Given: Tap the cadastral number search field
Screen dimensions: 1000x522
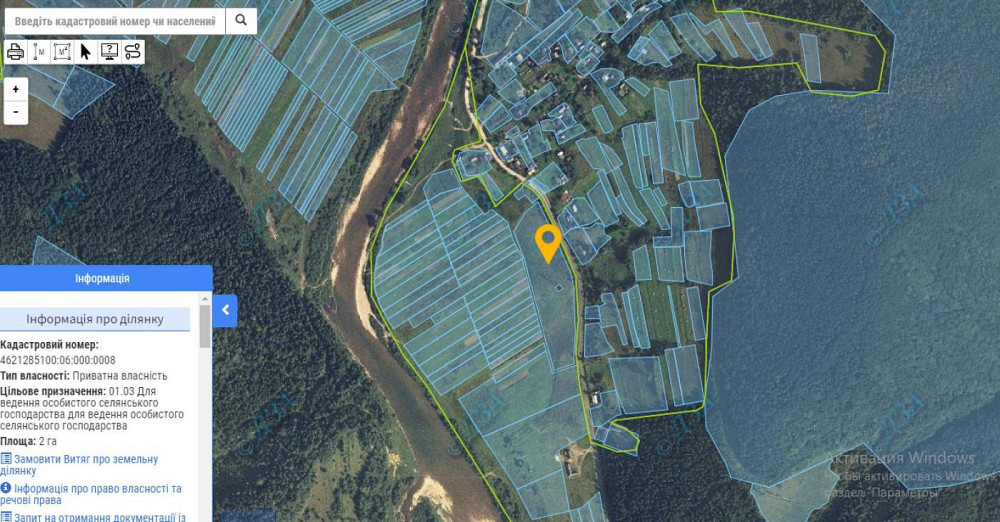Looking at the screenshot, I should coord(114,20).
